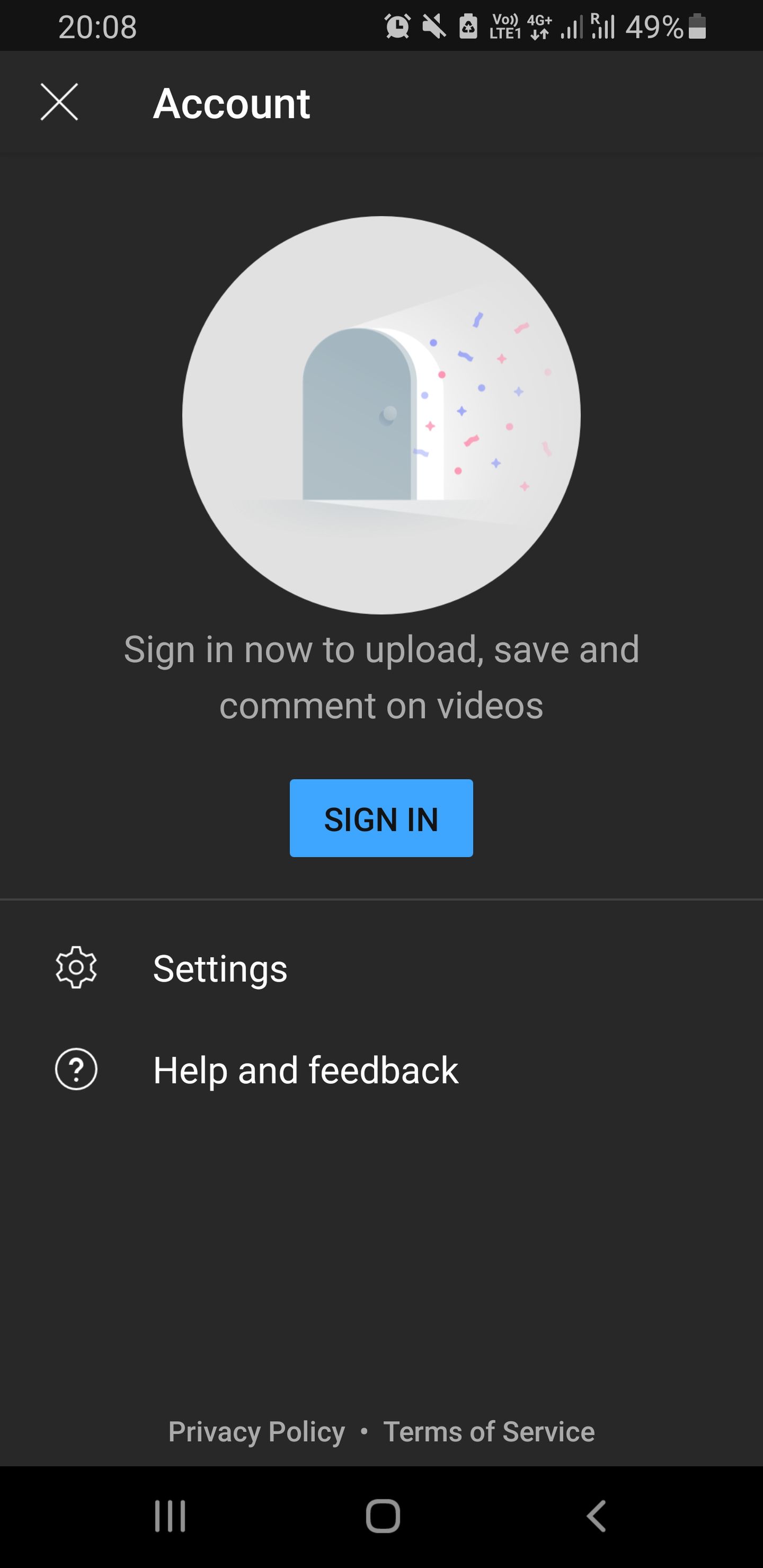Close the Account screen
The width and height of the screenshot is (763, 1568).
point(59,102)
